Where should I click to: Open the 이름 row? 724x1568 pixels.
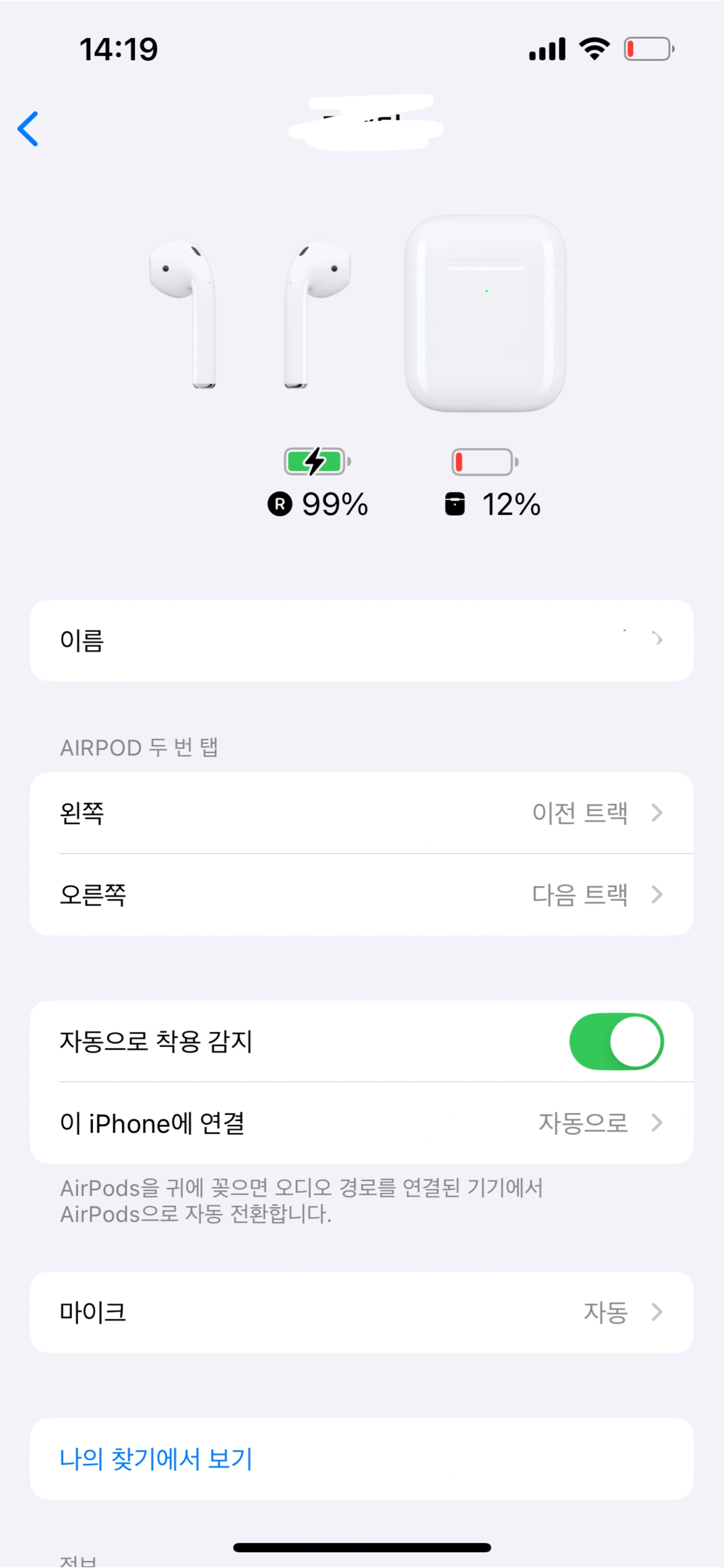[x=361, y=640]
